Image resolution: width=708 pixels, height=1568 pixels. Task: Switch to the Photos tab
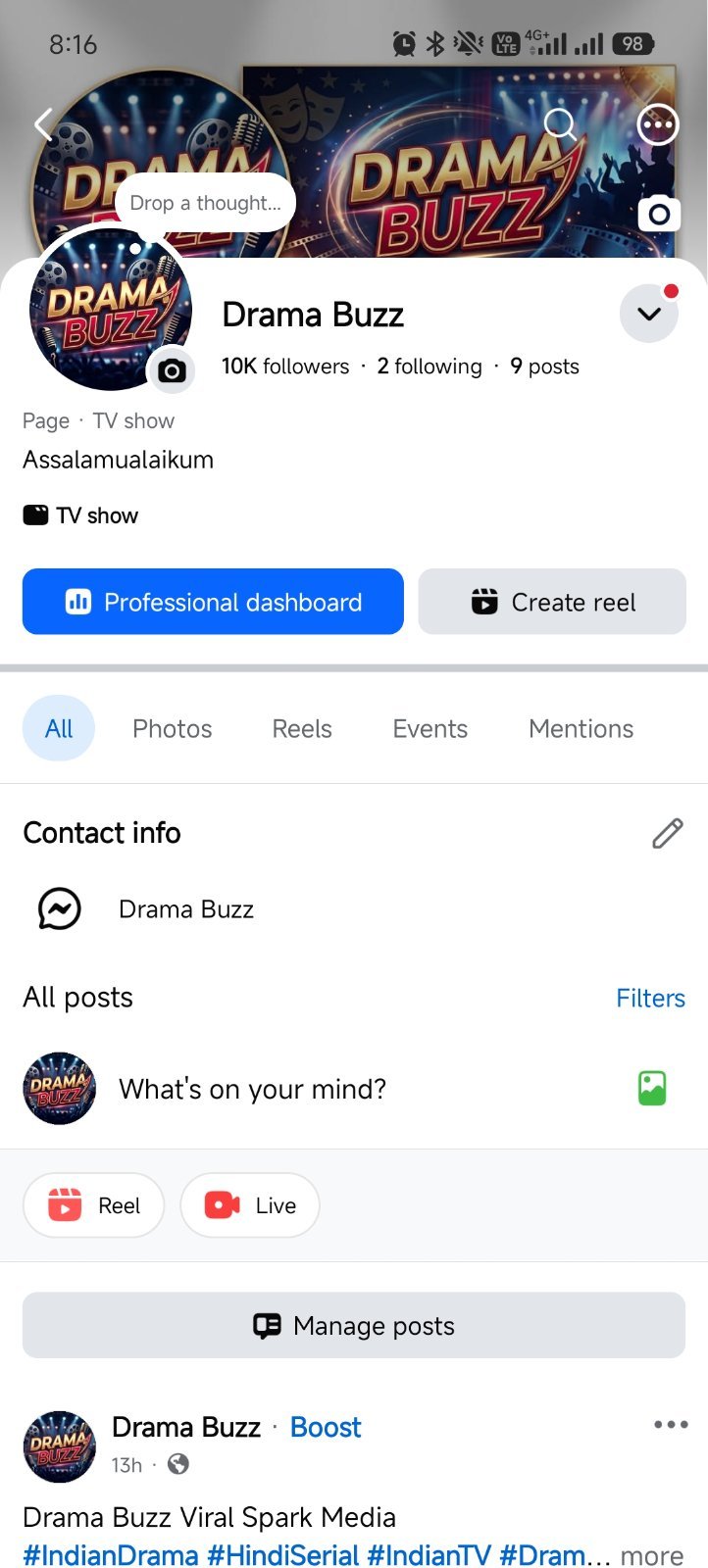[173, 728]
